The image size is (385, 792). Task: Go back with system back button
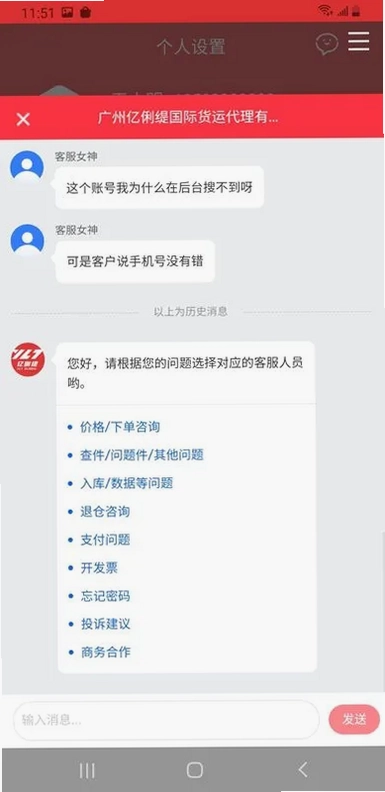click(x=302, y=770)
